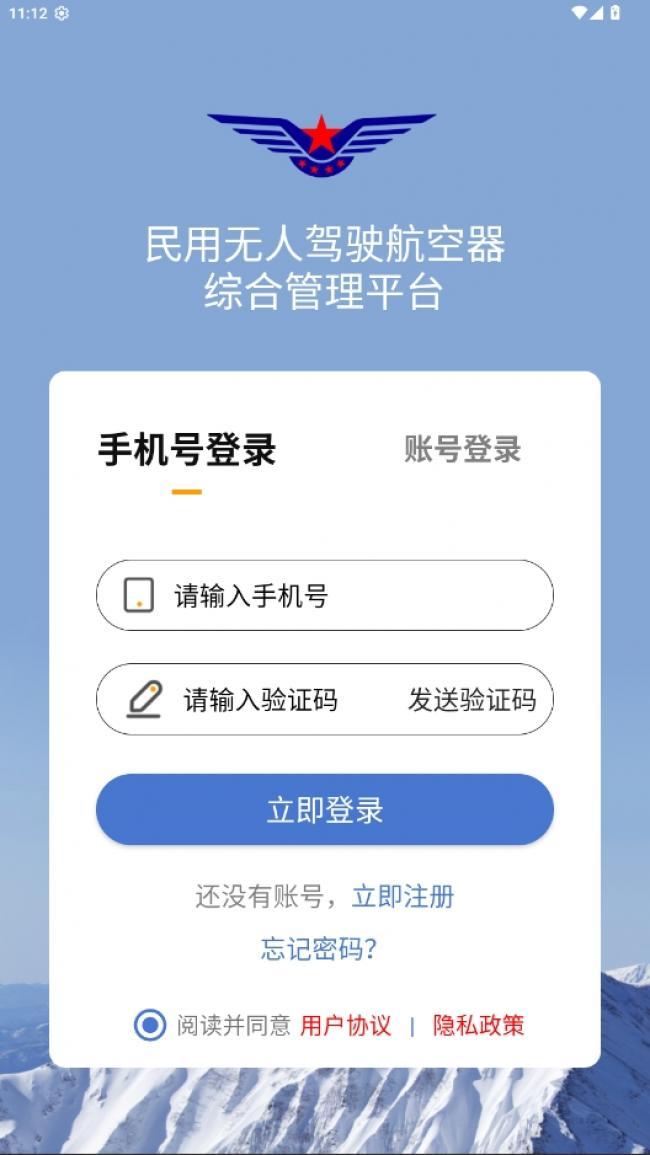Focus the 请输入手机号 phone field
The width and height of the screenshot is (650, 1155).
325,595
